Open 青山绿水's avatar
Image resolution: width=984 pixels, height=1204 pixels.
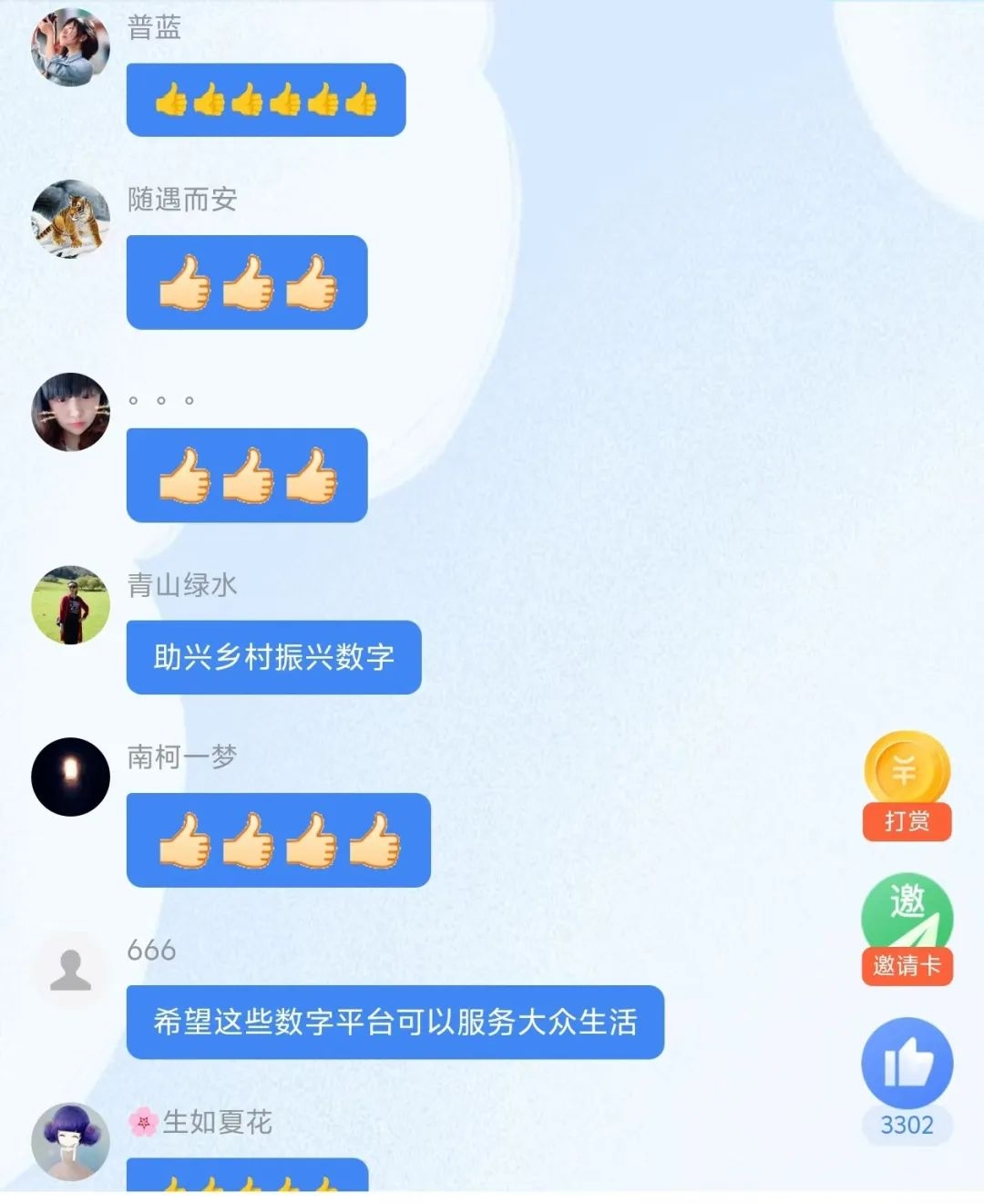pos(70,605)
